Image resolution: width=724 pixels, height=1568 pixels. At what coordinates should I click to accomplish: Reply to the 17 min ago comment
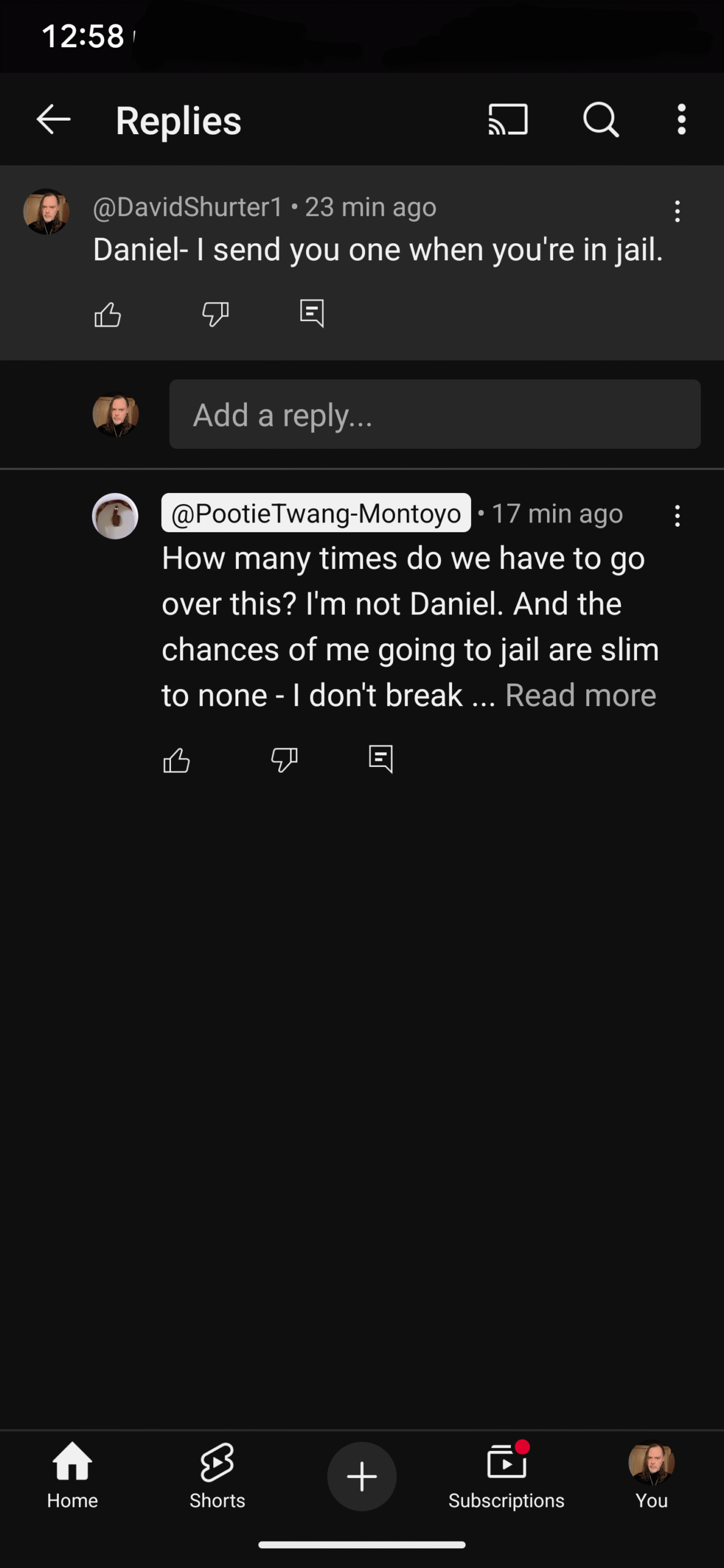380,759
